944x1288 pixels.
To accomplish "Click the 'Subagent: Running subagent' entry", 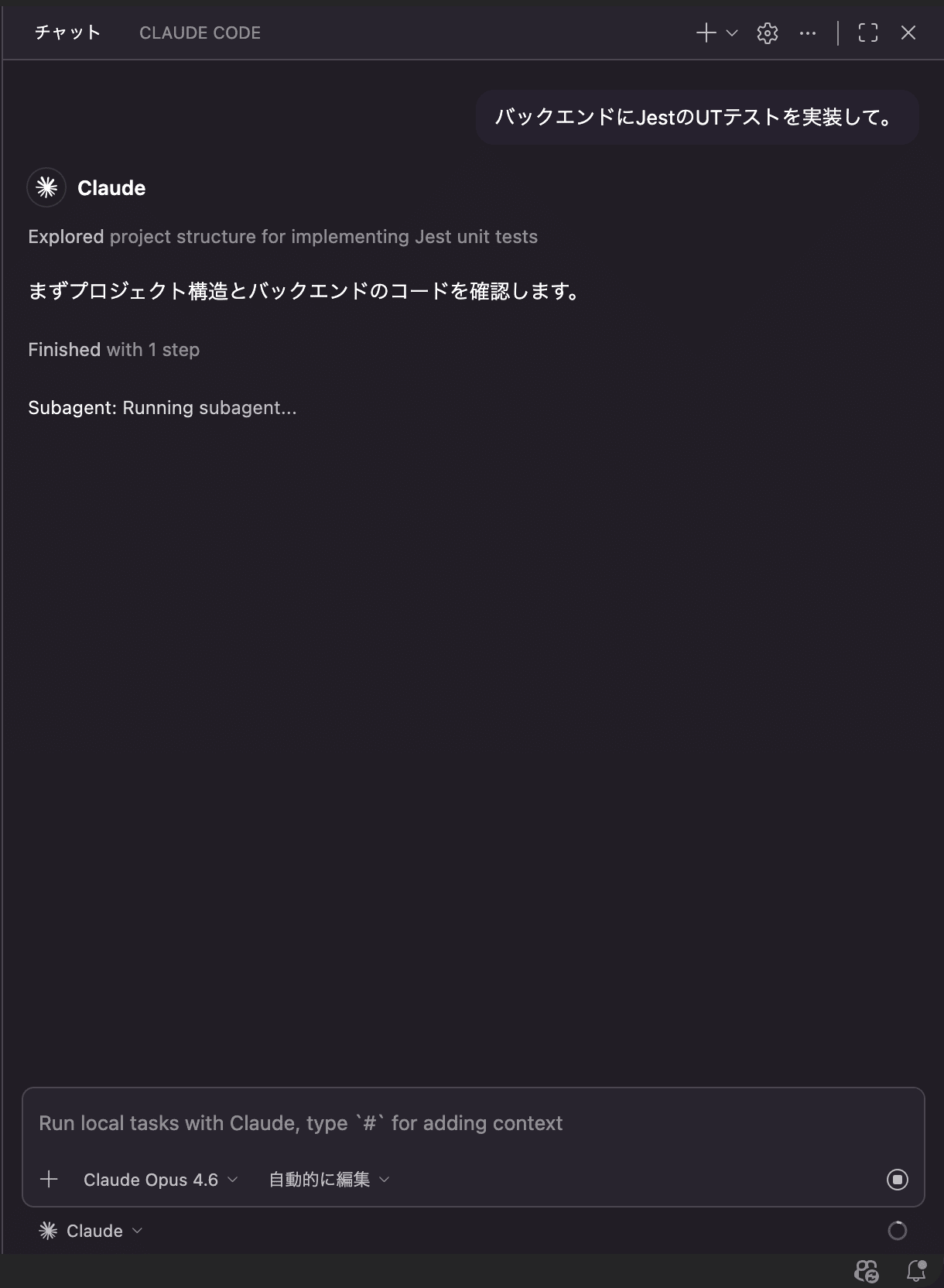I will (162, 407).
